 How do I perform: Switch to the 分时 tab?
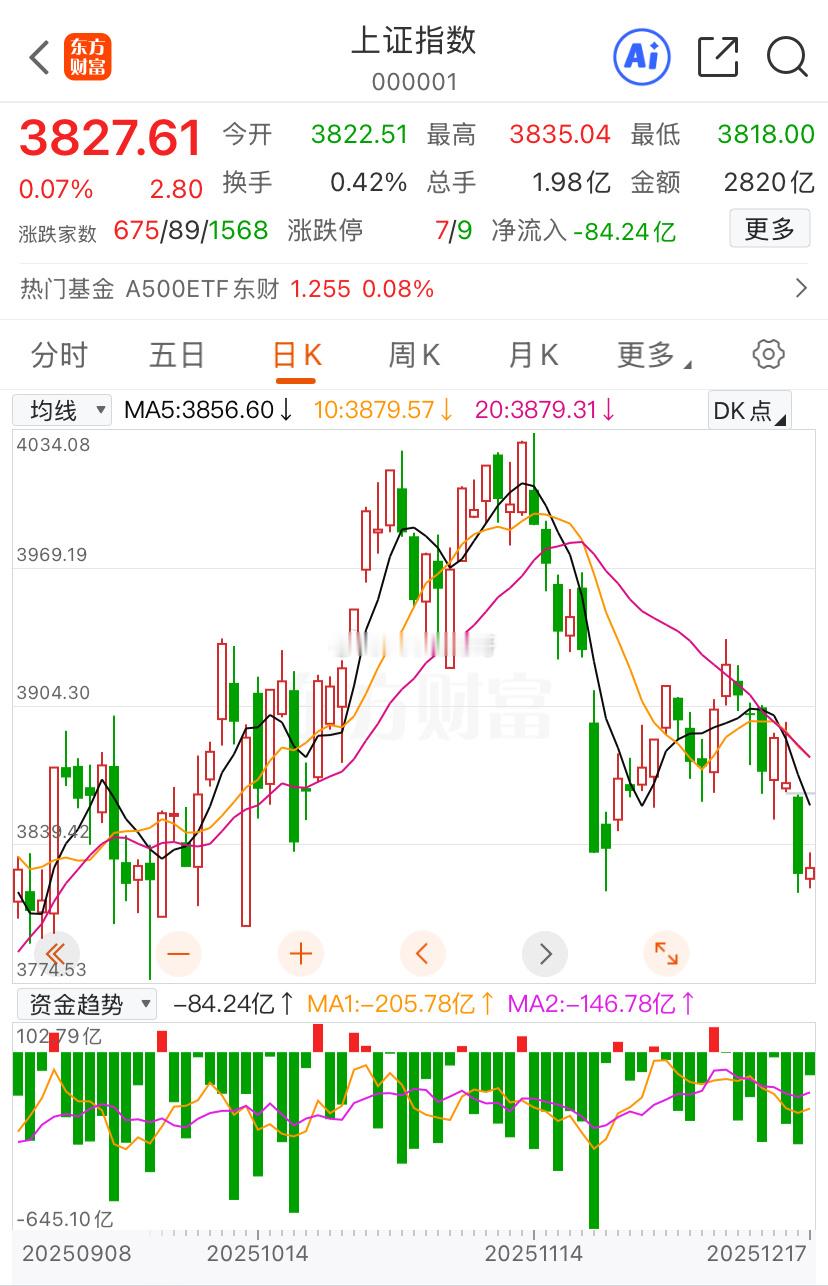(x=62, y=355)
